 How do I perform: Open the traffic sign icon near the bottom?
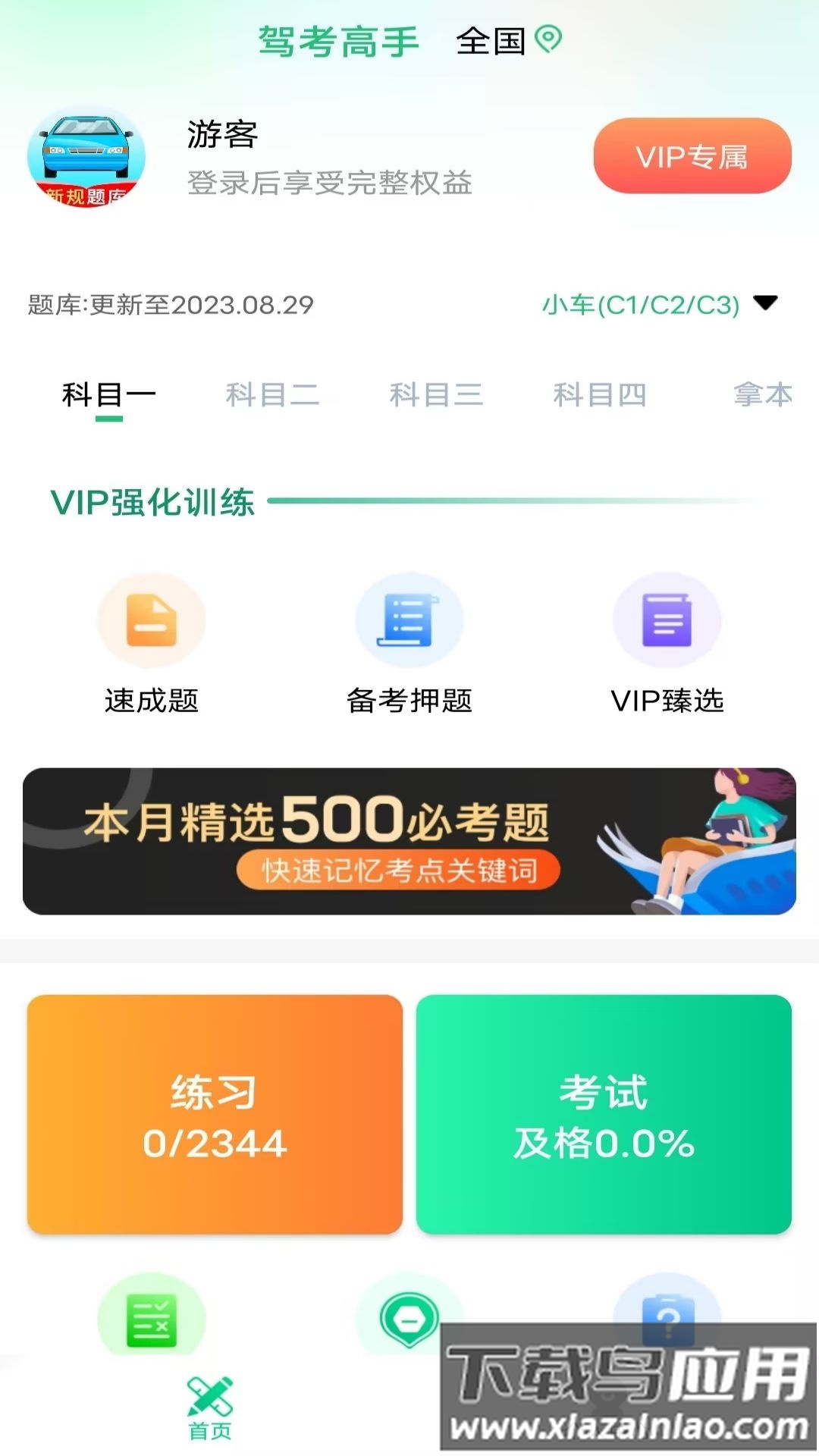(x=409, y=1319)
